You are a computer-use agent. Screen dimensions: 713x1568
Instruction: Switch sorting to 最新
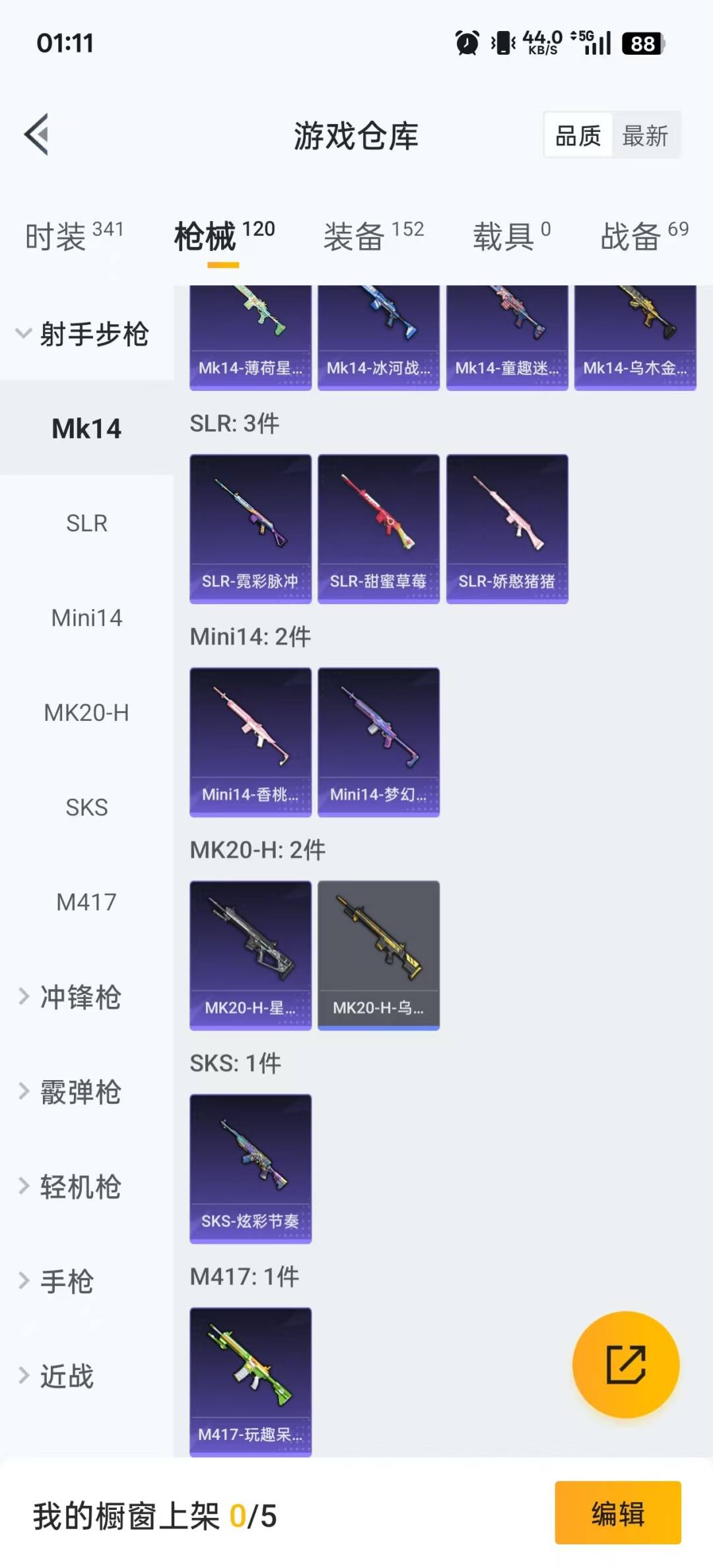click(645, 134)
